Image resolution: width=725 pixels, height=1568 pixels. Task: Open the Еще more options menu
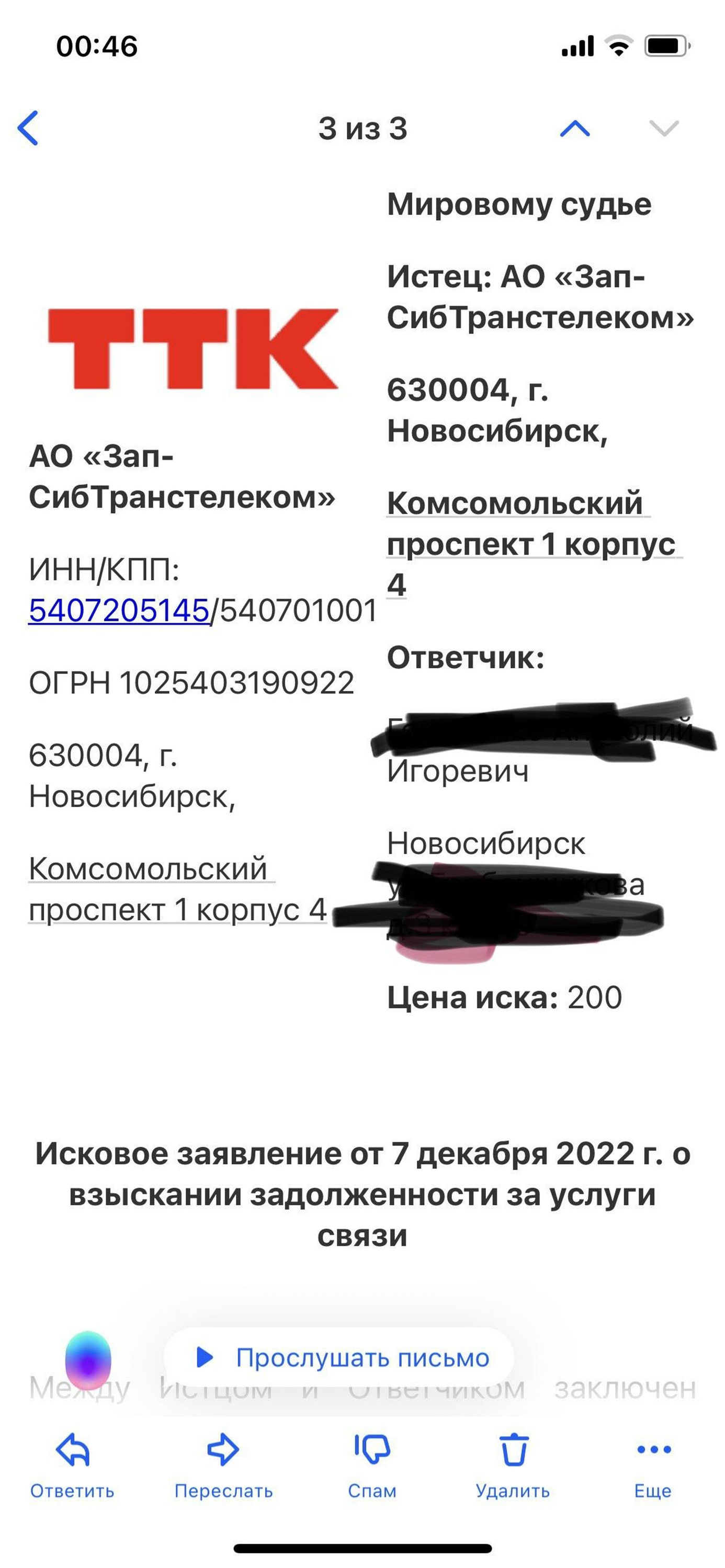pos(653,1464)
